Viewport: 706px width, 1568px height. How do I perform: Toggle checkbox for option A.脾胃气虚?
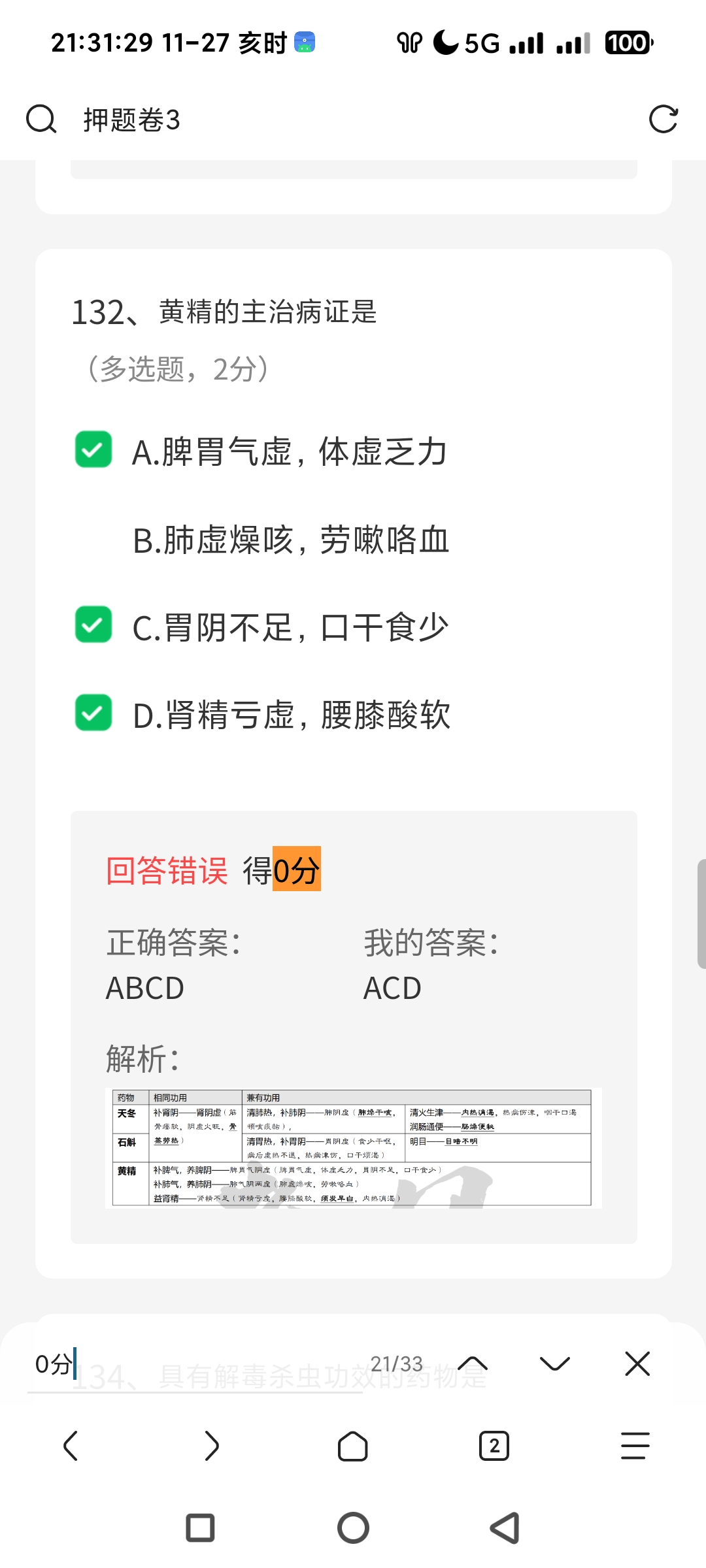(93, 450)
